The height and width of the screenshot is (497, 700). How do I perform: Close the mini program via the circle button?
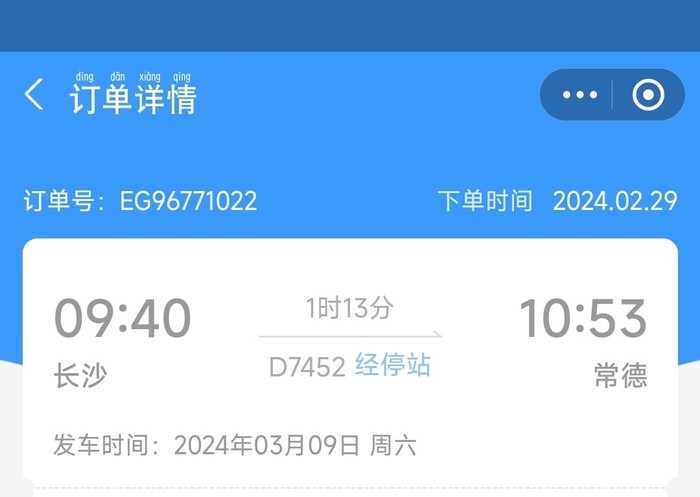[x=648, y=95]
